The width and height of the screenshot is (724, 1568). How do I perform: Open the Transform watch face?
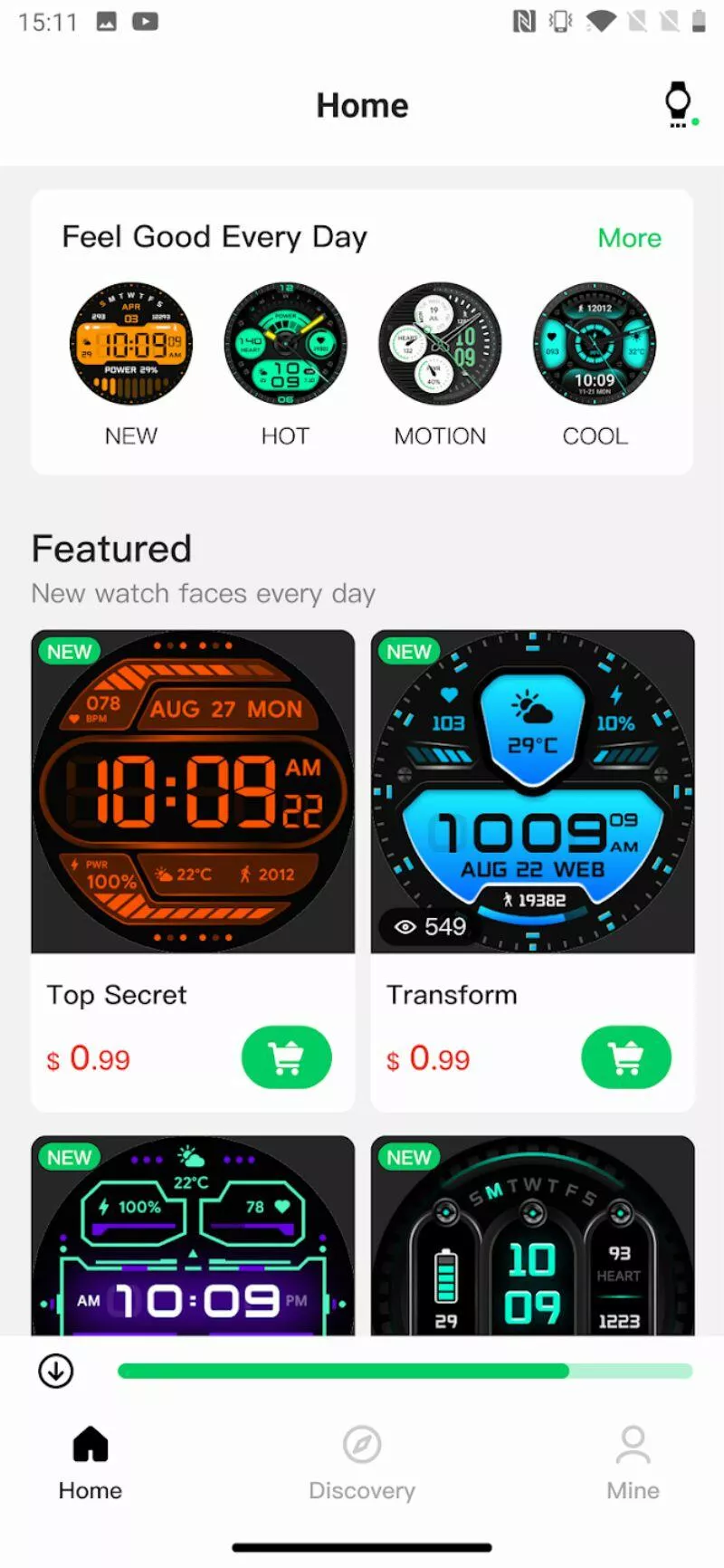pos(533,792)
